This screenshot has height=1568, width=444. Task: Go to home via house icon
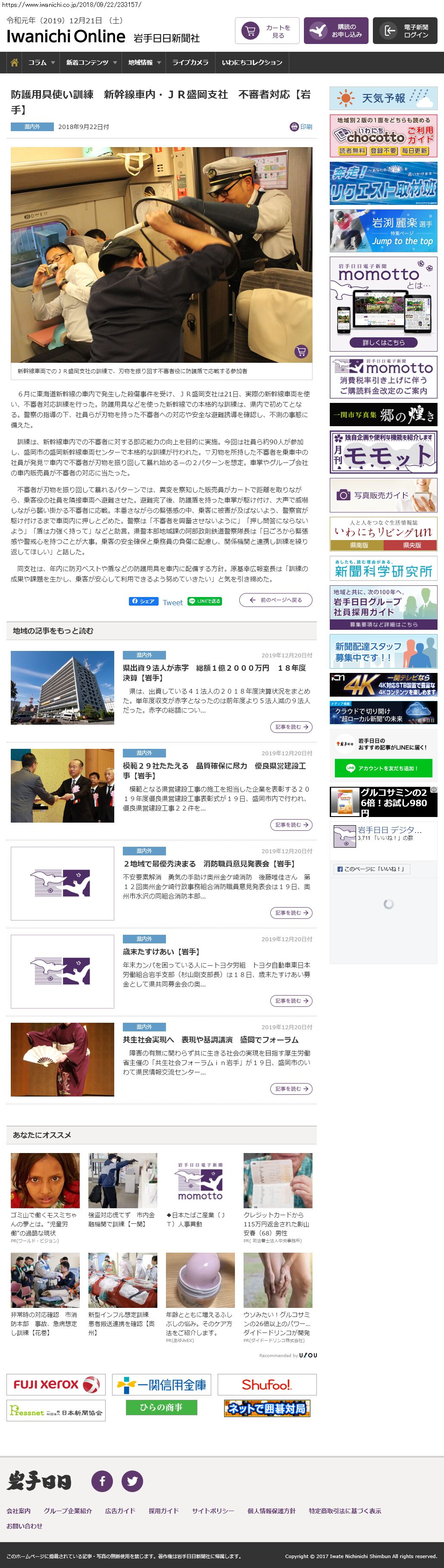[14, 62]
